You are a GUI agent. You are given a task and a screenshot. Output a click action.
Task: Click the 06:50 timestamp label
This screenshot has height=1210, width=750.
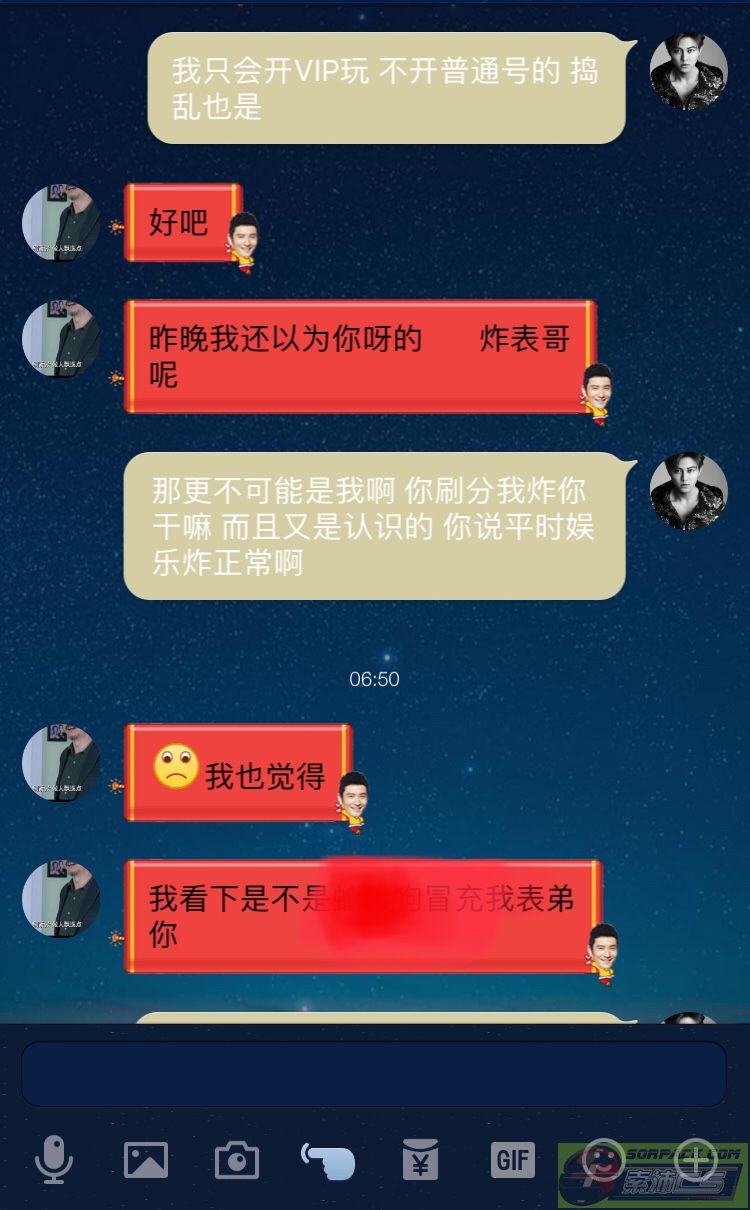click(375, 678)
